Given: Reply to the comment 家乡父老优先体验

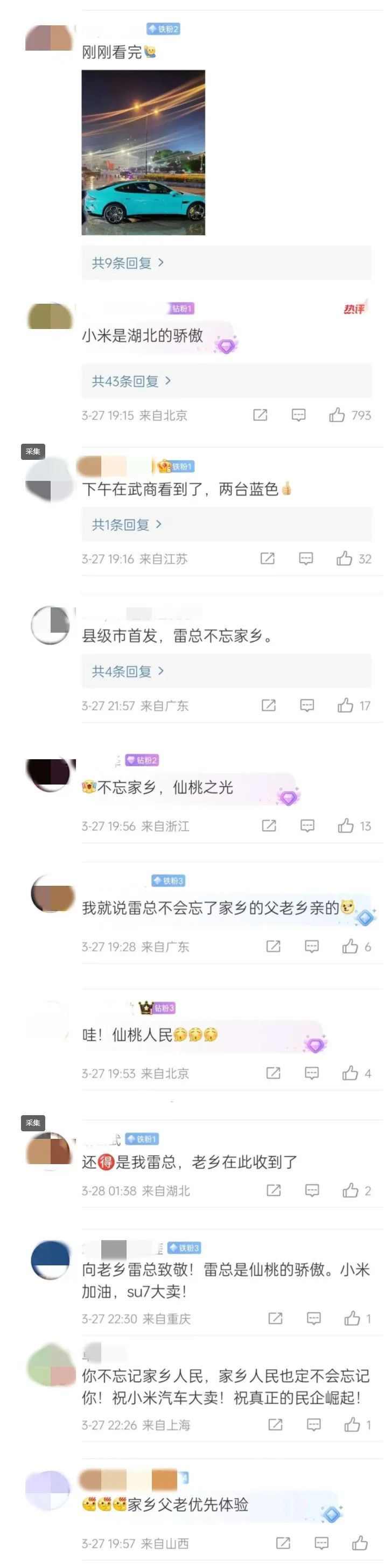Looking at the screenshot, I should pyautogui.click(x=321, y=1543).
